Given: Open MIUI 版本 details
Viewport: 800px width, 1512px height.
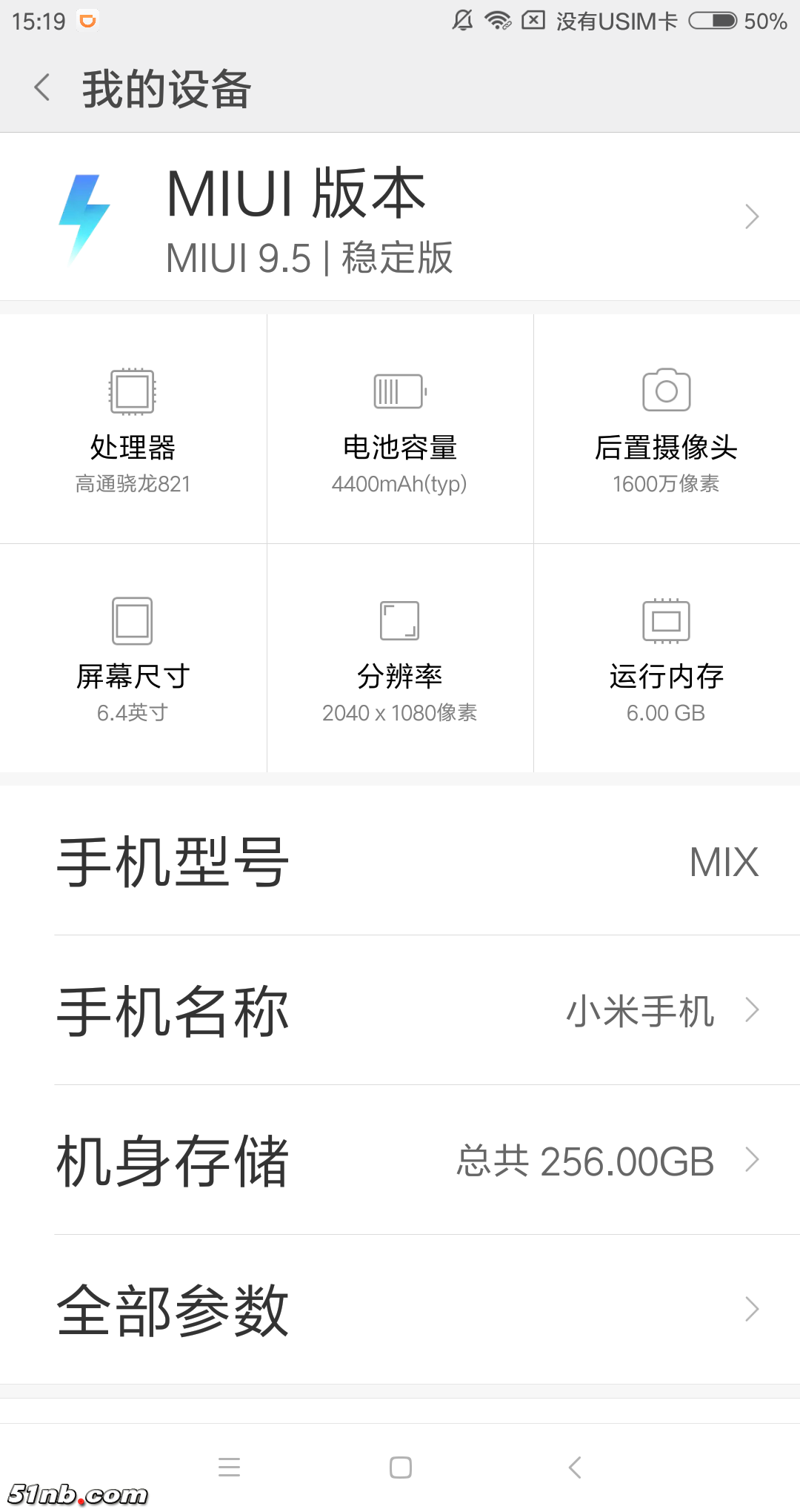Looking at the screenshot, I should click(x=400, y=216).
